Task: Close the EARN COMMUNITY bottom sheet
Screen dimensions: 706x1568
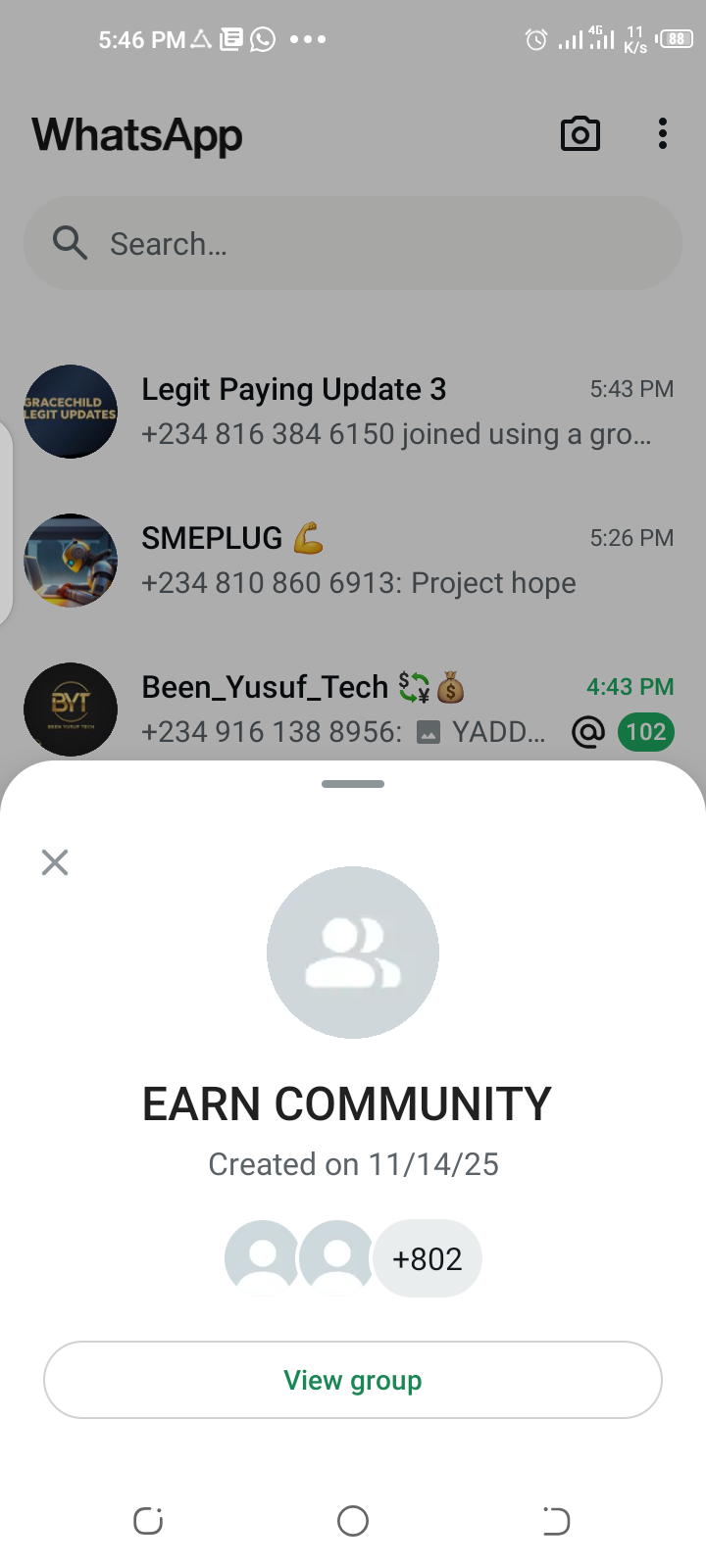Action: [55, 862]
